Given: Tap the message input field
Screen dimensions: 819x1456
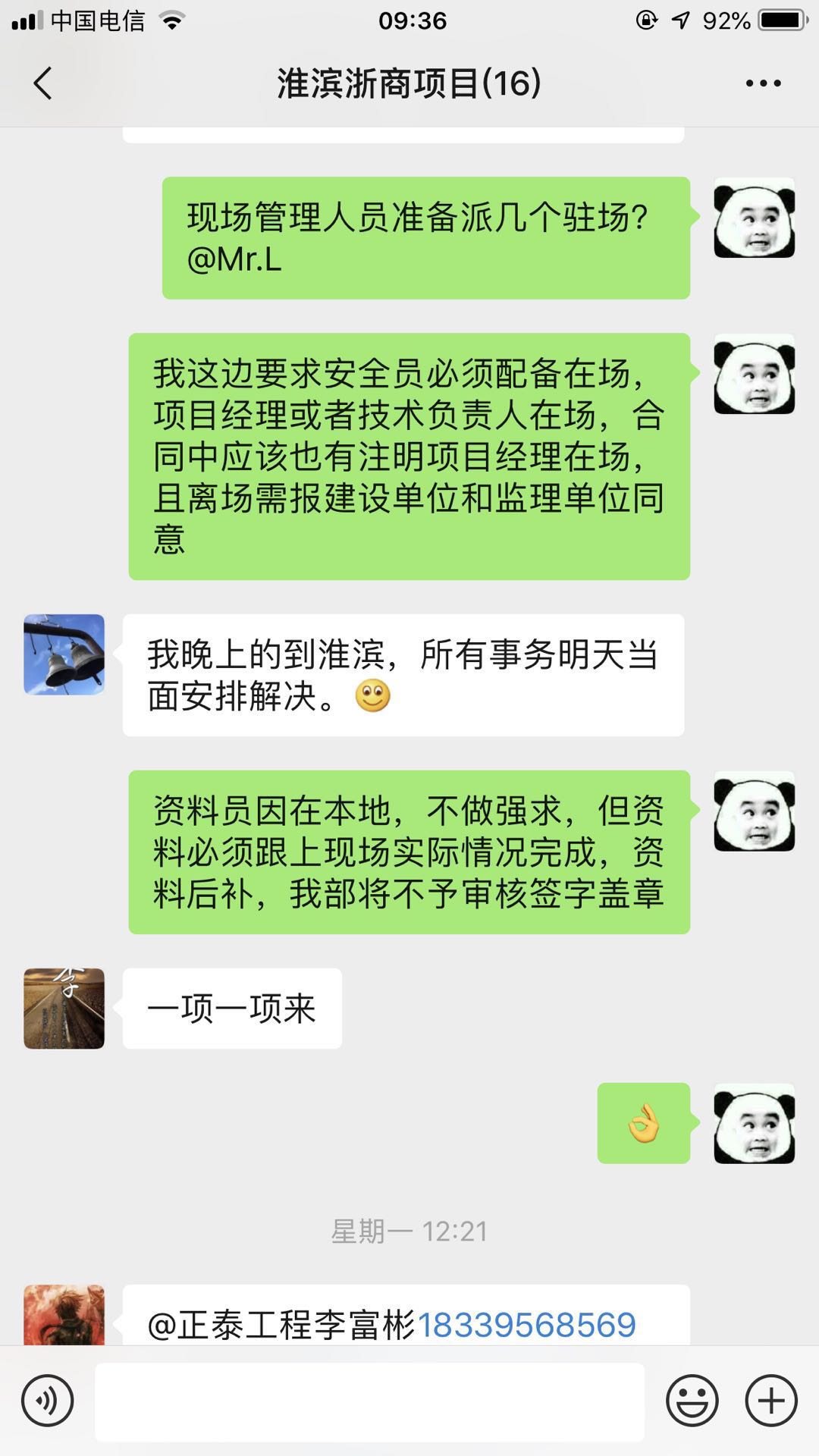Looking at the screenshot, I should point(369,1401).
